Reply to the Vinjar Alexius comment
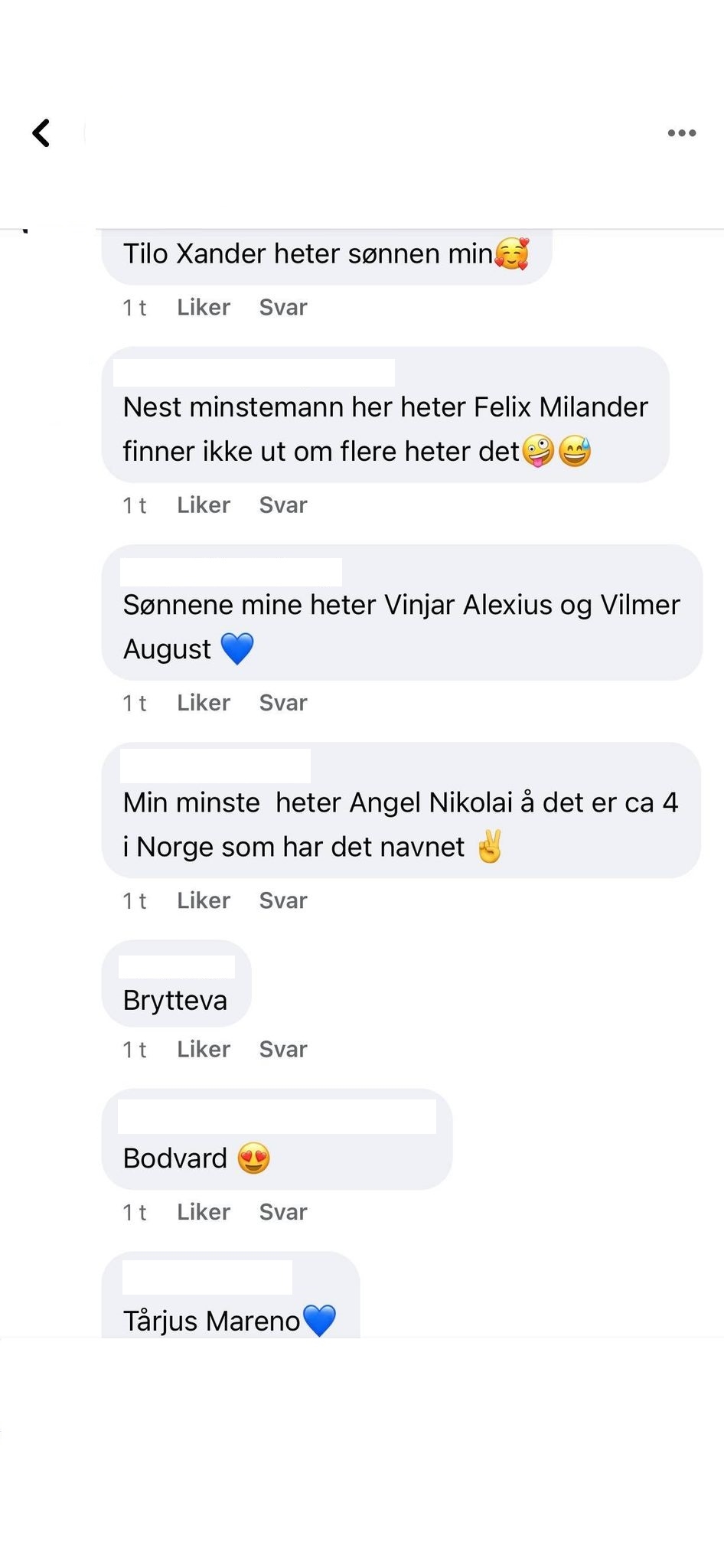Screen dimensions: 724x1568 click(x=283, y=702)
